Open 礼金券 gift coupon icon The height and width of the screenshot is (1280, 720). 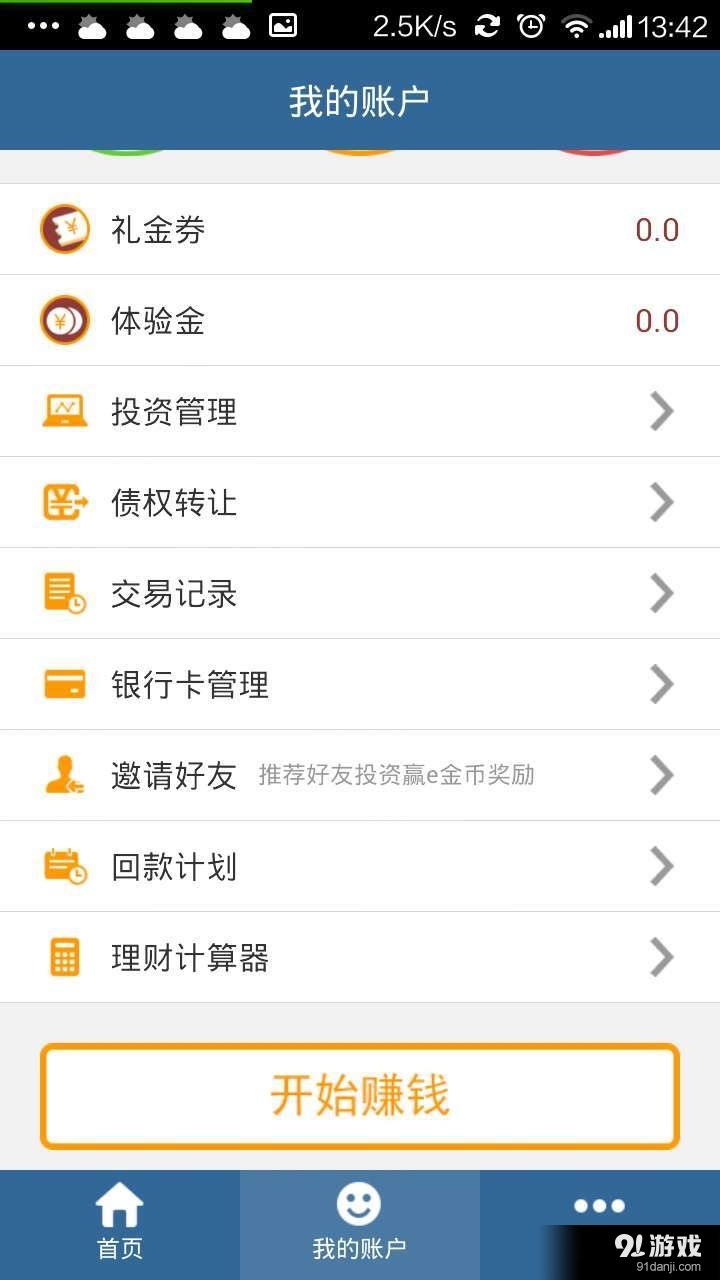click(x=65, y=228)
